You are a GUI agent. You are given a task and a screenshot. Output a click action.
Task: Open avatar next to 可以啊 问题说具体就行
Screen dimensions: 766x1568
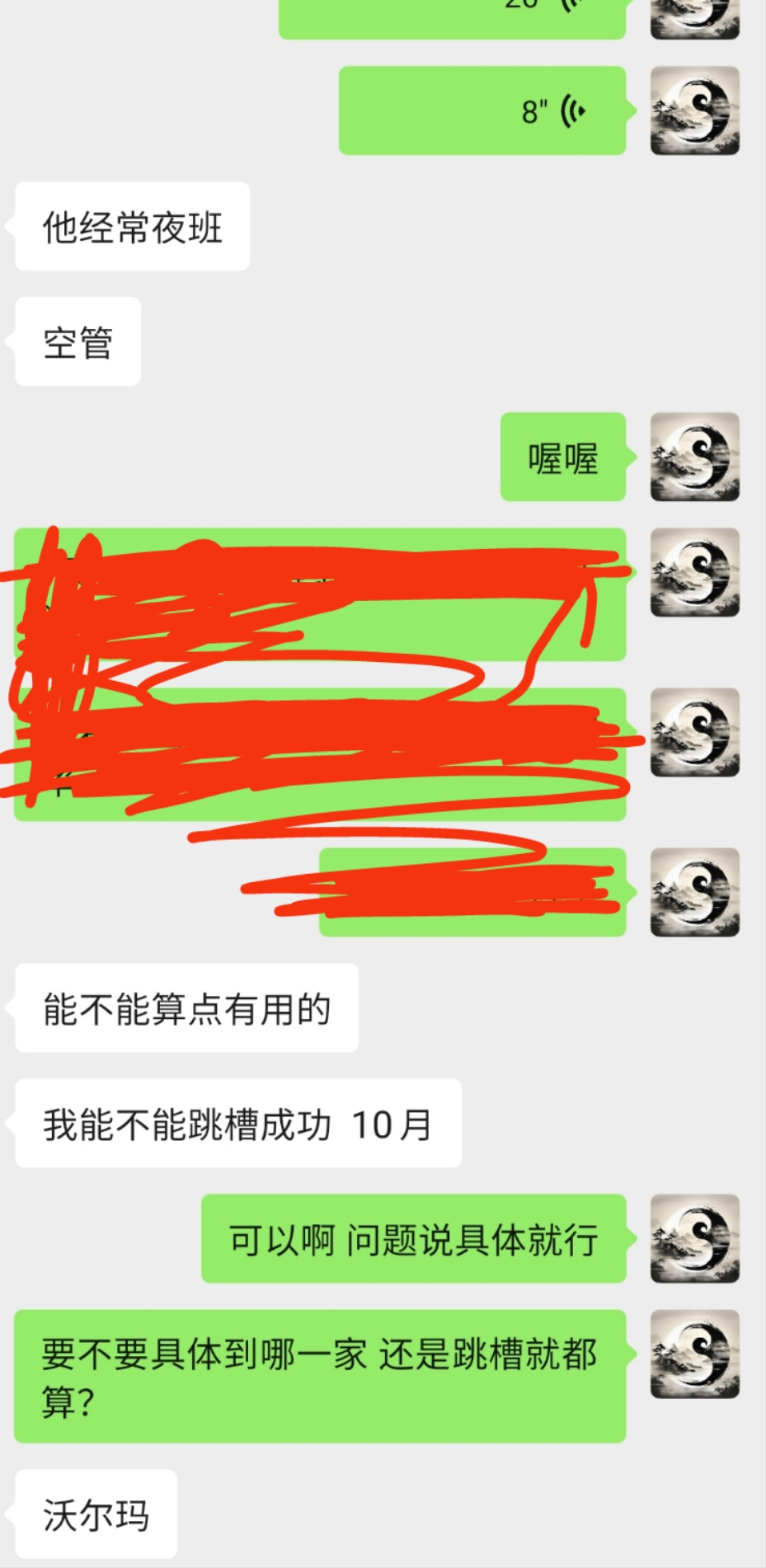tap(694, 1238)
